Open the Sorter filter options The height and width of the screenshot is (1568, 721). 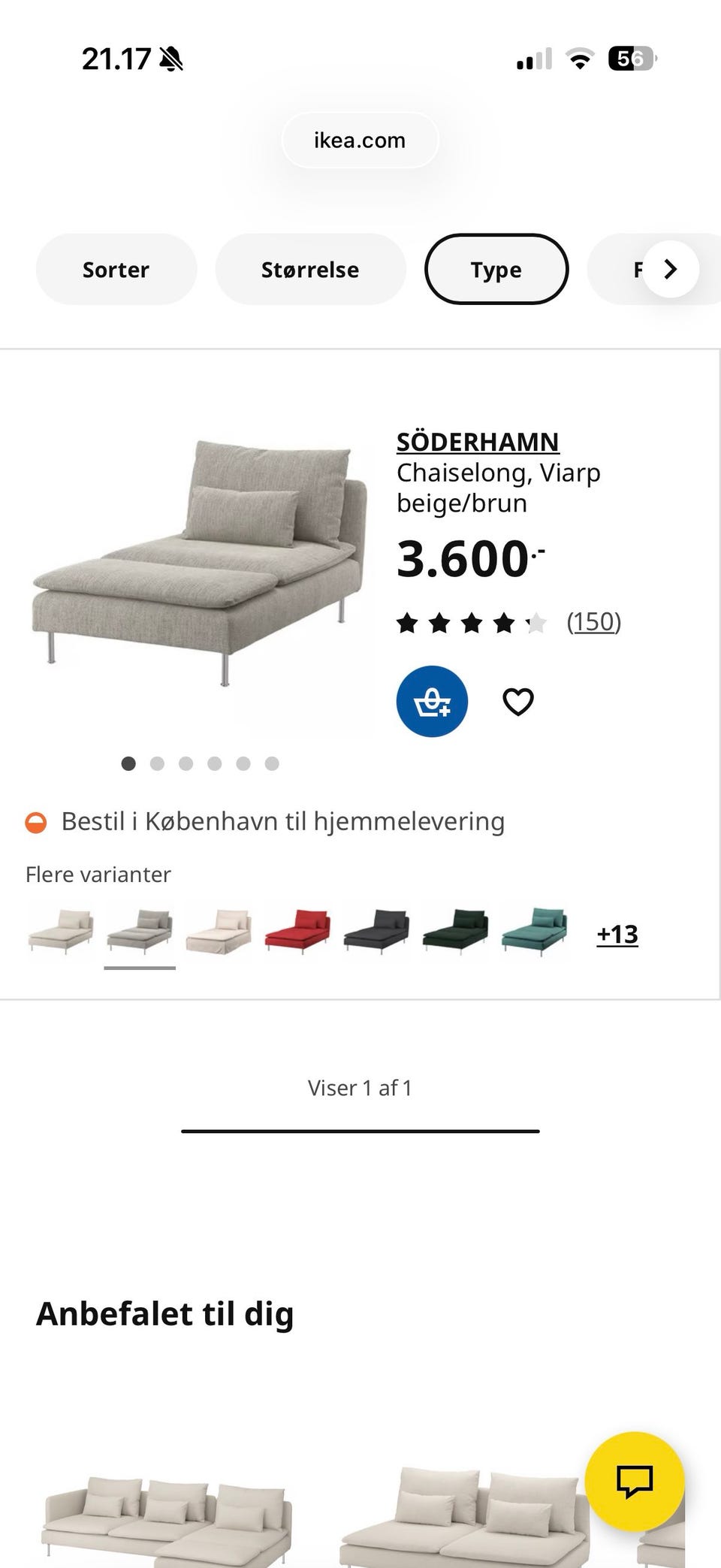pyautogui.click(x=116, y=269)
